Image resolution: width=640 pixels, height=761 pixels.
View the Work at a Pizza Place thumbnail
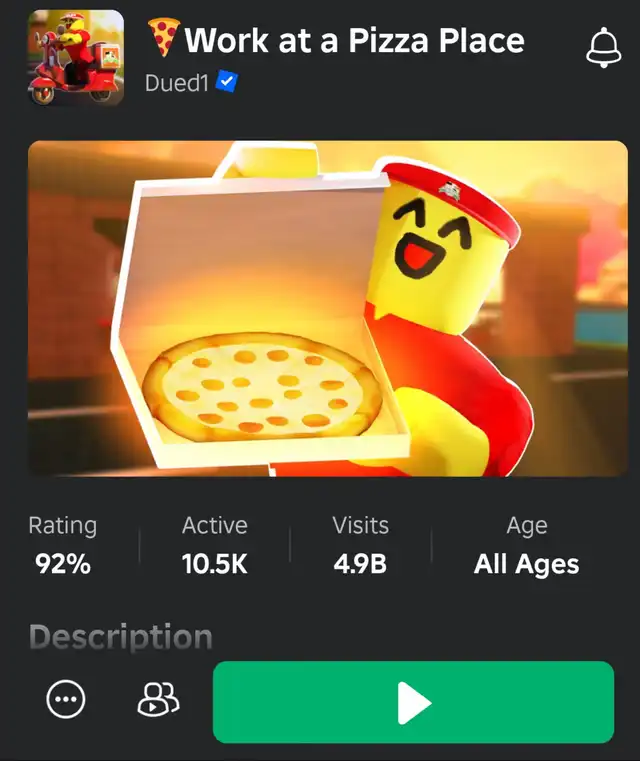click(x=327, y=308)
